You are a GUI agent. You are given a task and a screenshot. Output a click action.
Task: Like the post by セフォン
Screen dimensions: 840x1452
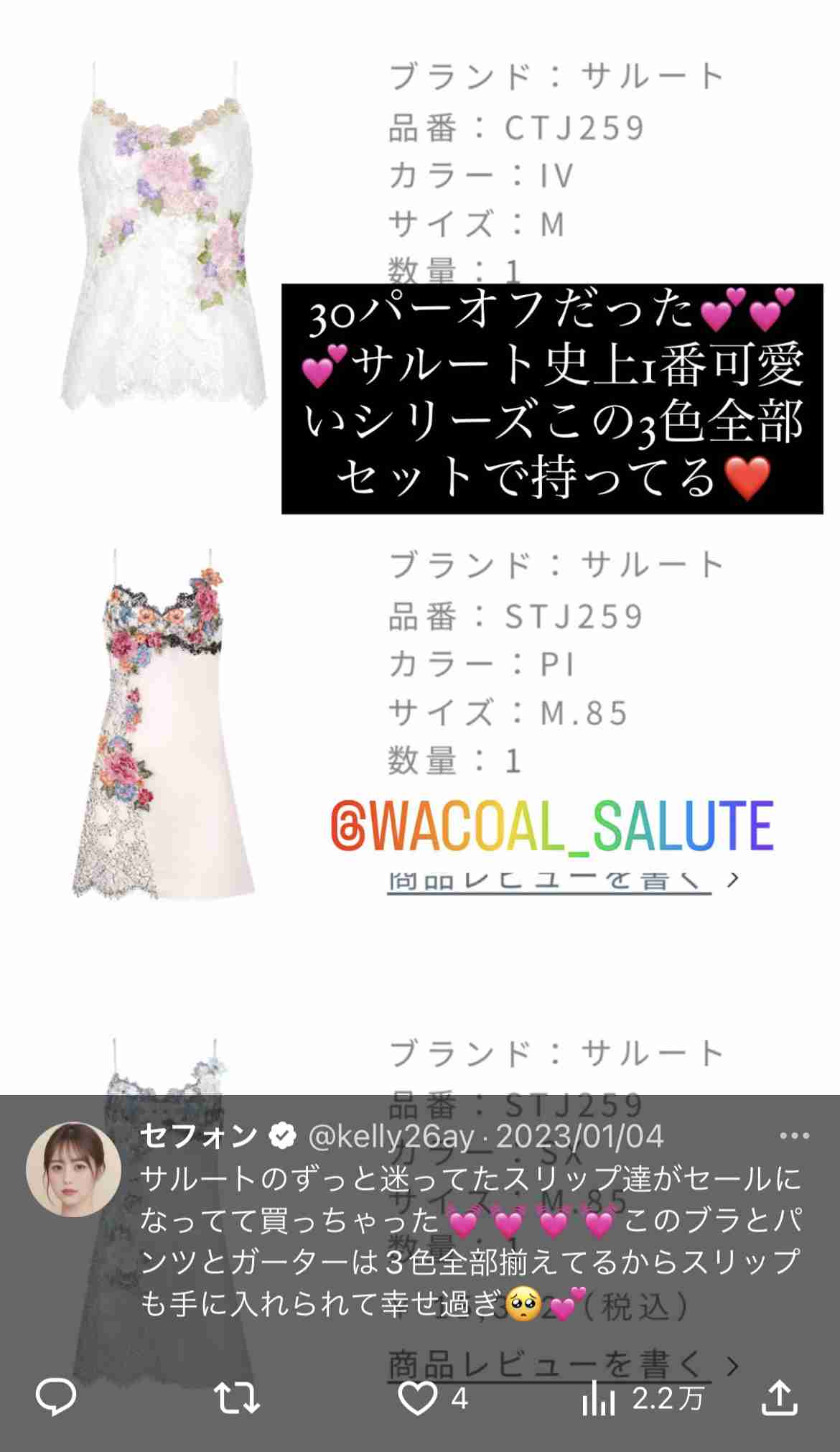pos(418,1397)
